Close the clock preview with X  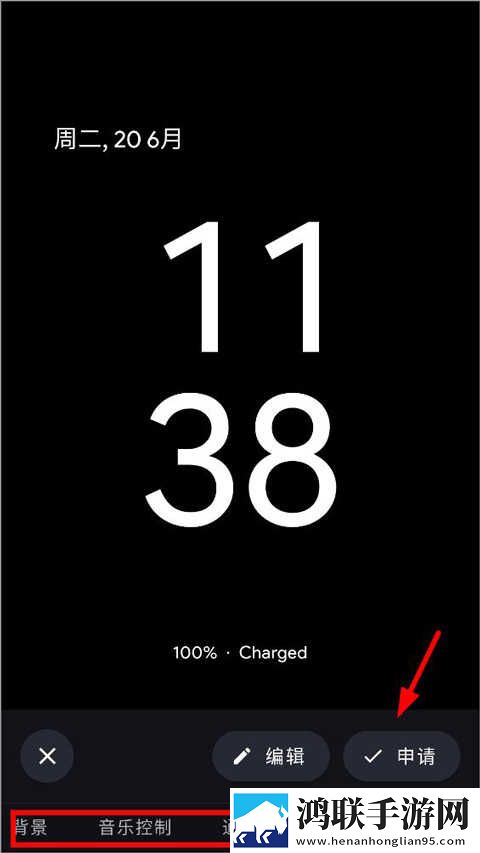pos(47,756)
